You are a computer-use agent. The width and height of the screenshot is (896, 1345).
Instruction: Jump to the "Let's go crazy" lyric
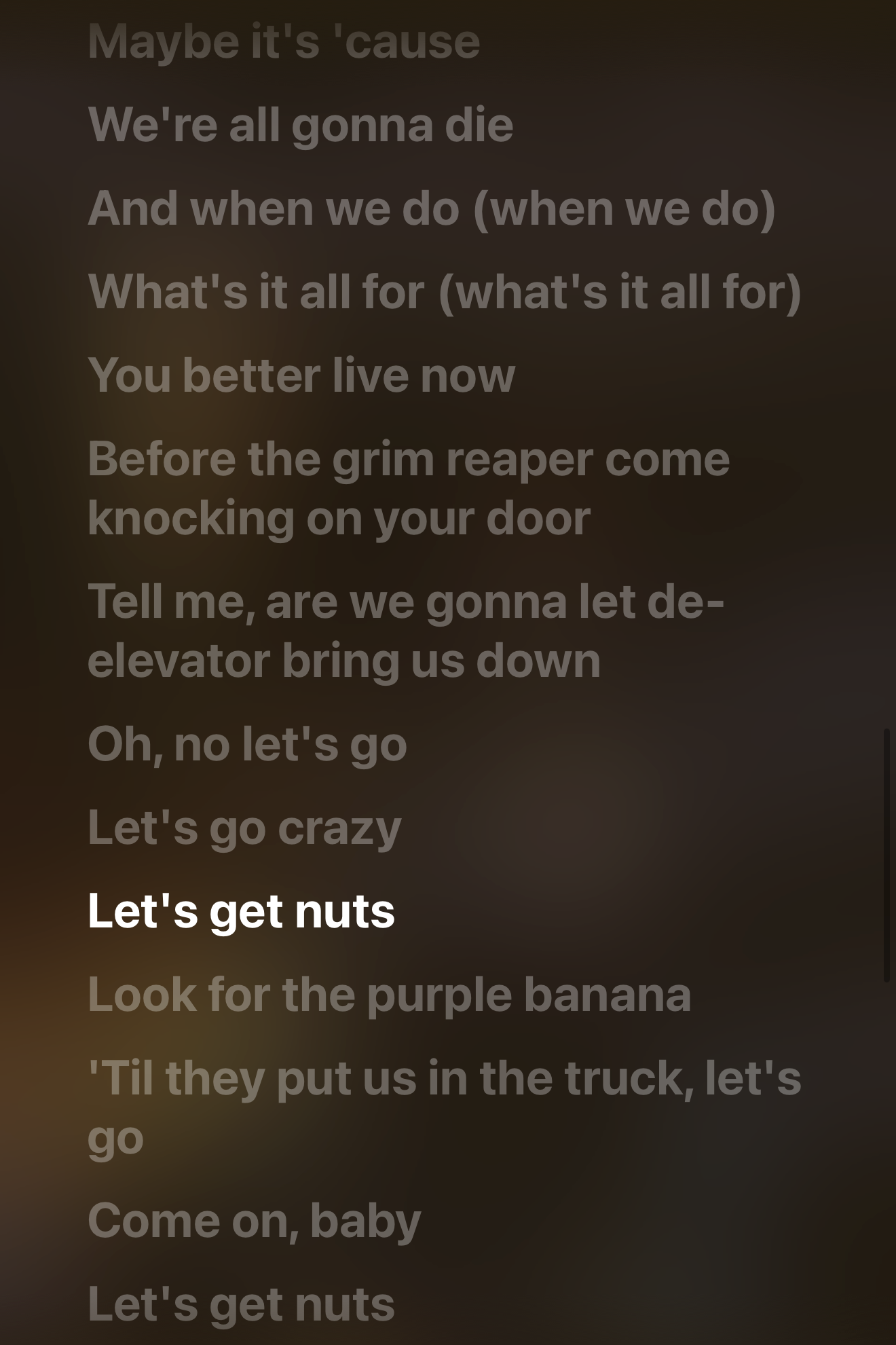(244, 828)
